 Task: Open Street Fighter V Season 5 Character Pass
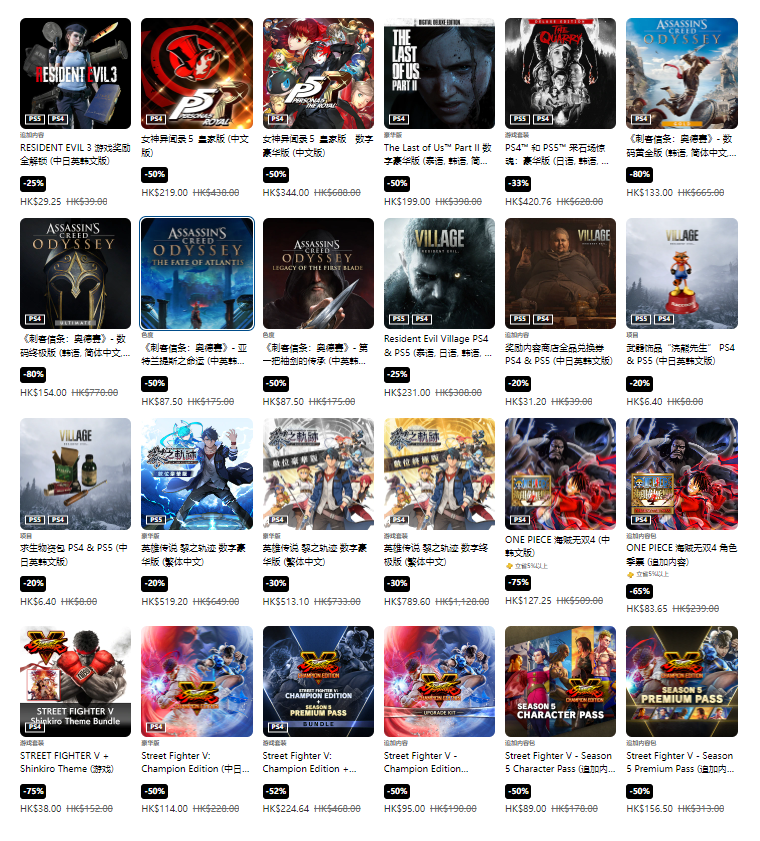(560, 681)
